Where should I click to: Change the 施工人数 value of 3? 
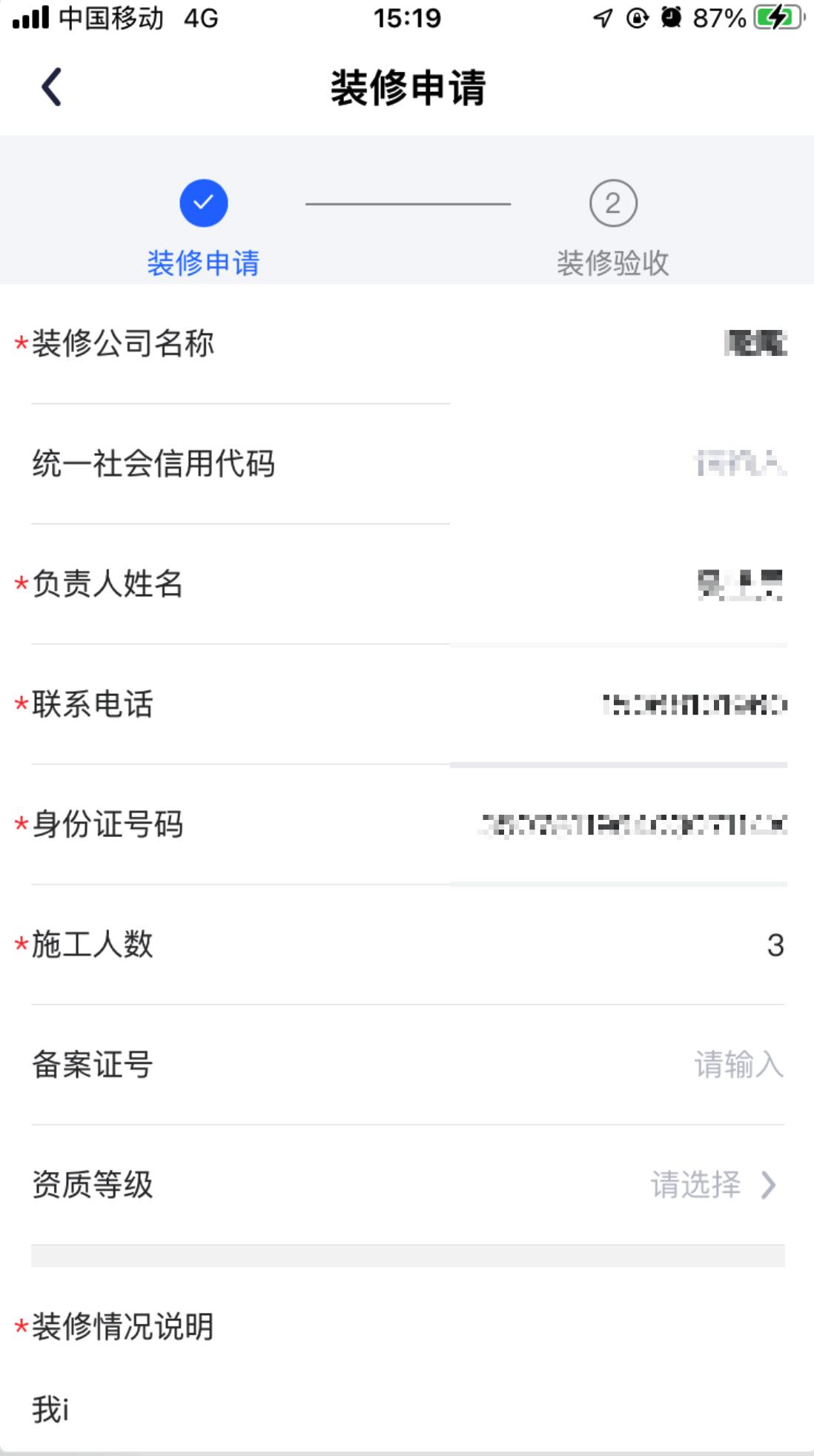pyautogui.click(x=774, y=943)
